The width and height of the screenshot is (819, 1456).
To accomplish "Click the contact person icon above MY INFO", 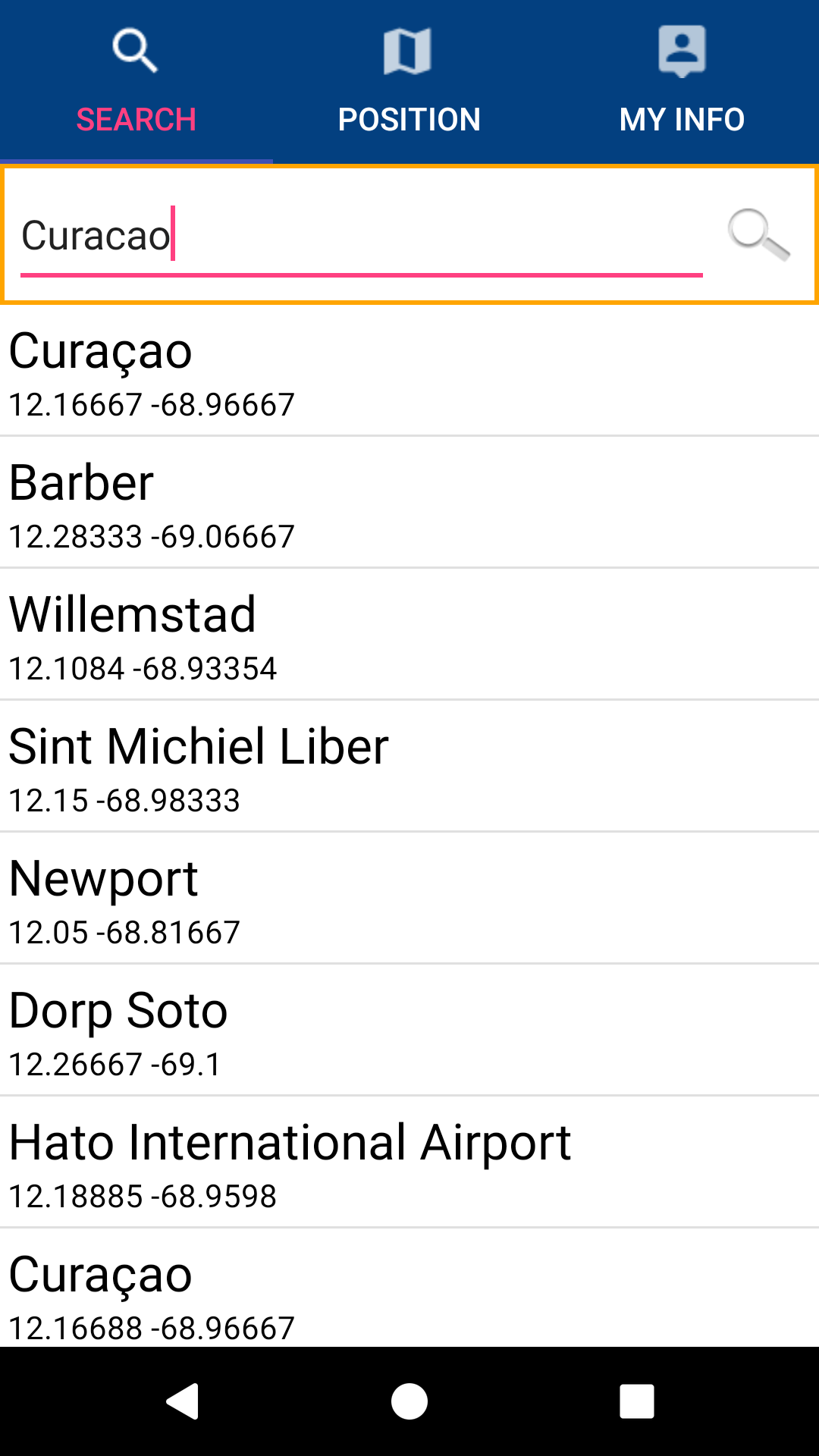I will pyautogui.click(x=681, y=50).
